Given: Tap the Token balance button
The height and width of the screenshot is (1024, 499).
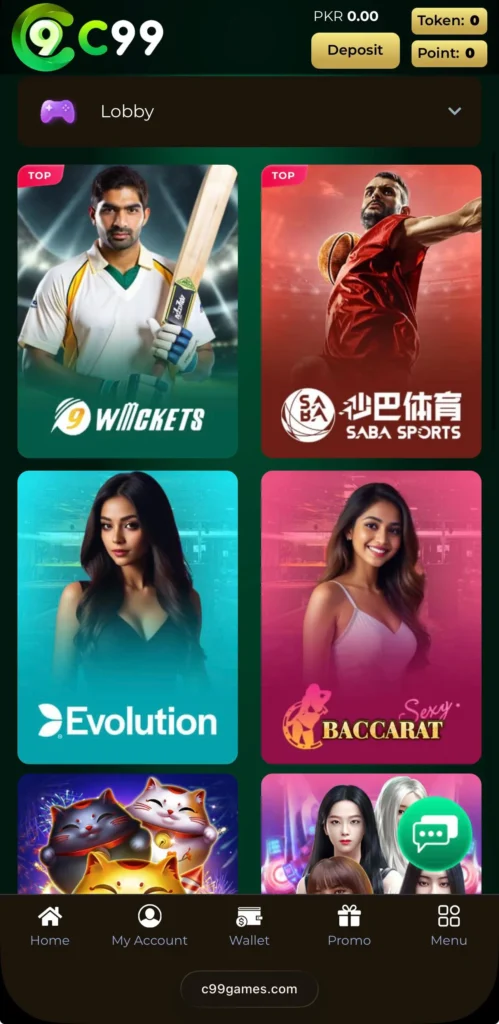Looking at the screenshot, I should 449,20.
